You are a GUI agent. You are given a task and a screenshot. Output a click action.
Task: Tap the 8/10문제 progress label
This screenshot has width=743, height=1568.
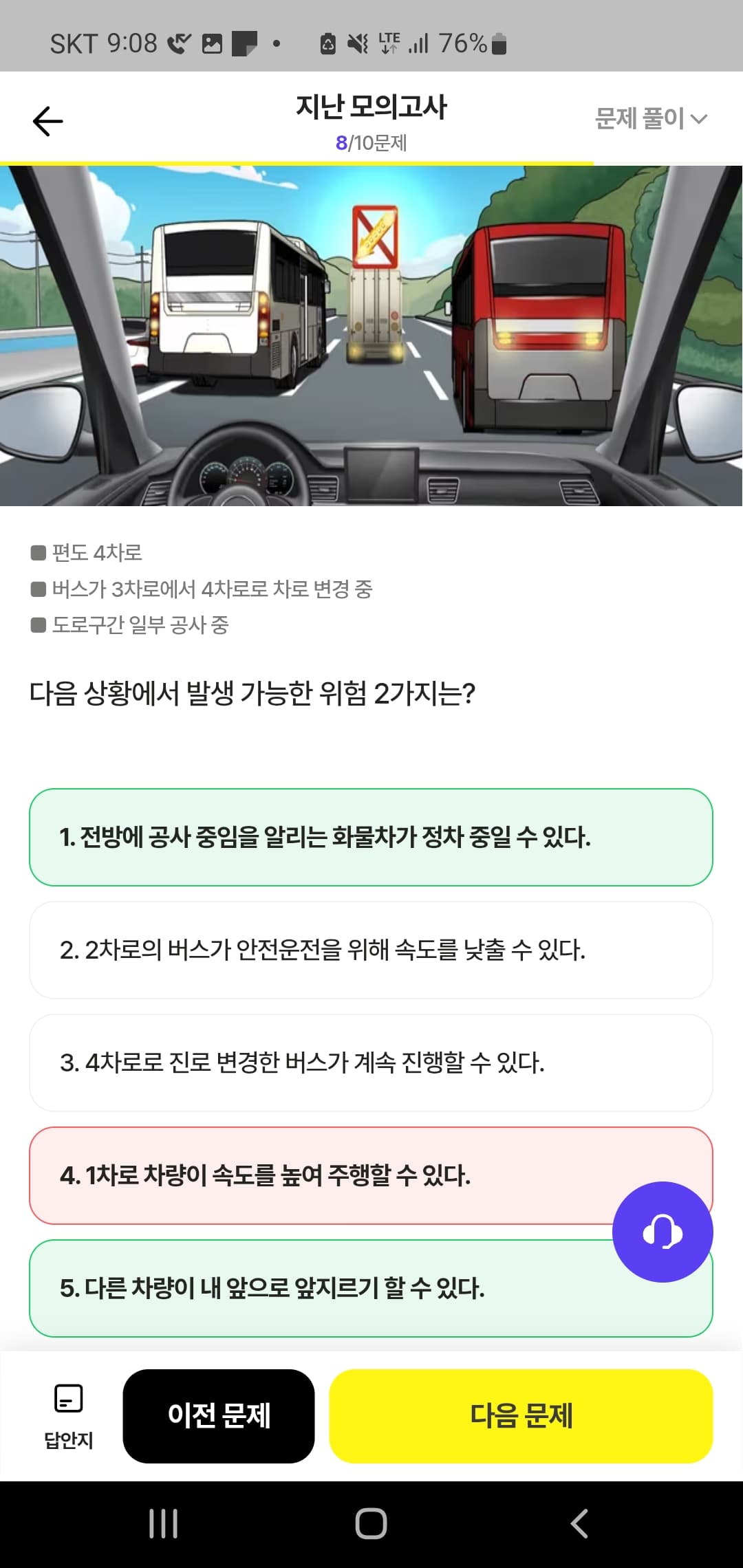[371, 143]
